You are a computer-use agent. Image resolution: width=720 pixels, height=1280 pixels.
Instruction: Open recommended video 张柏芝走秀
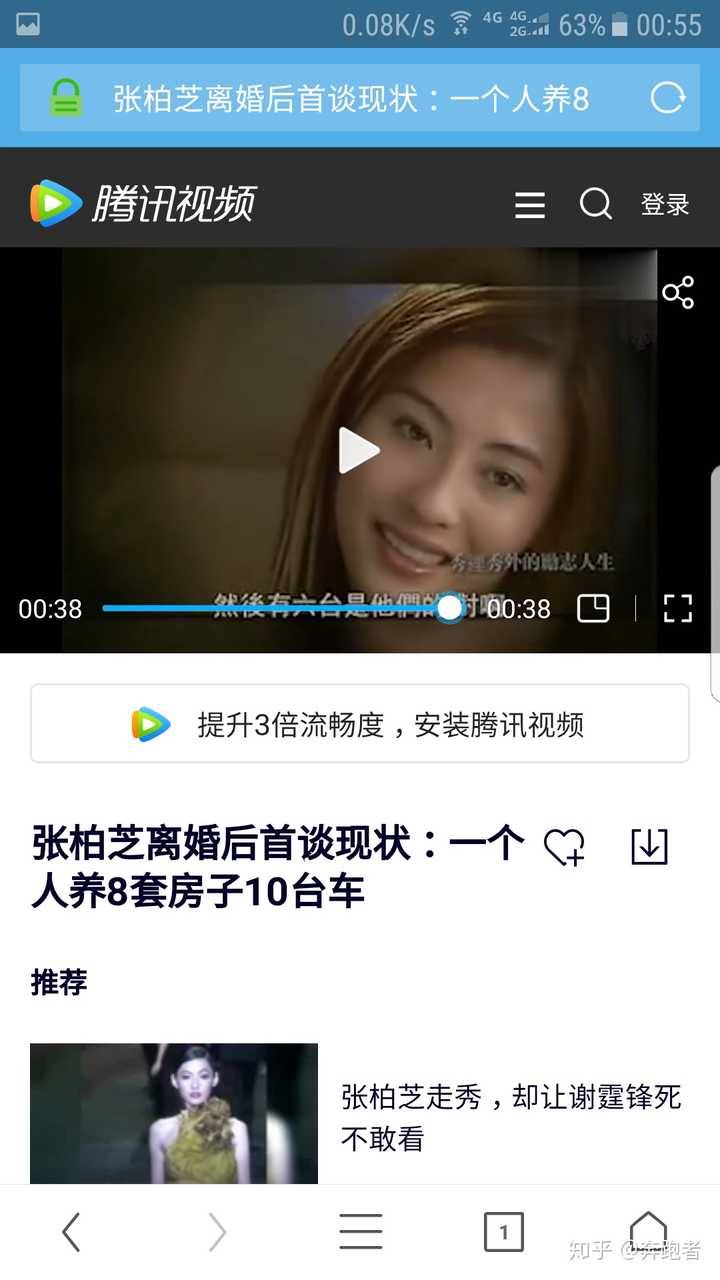click(510, 1117)
